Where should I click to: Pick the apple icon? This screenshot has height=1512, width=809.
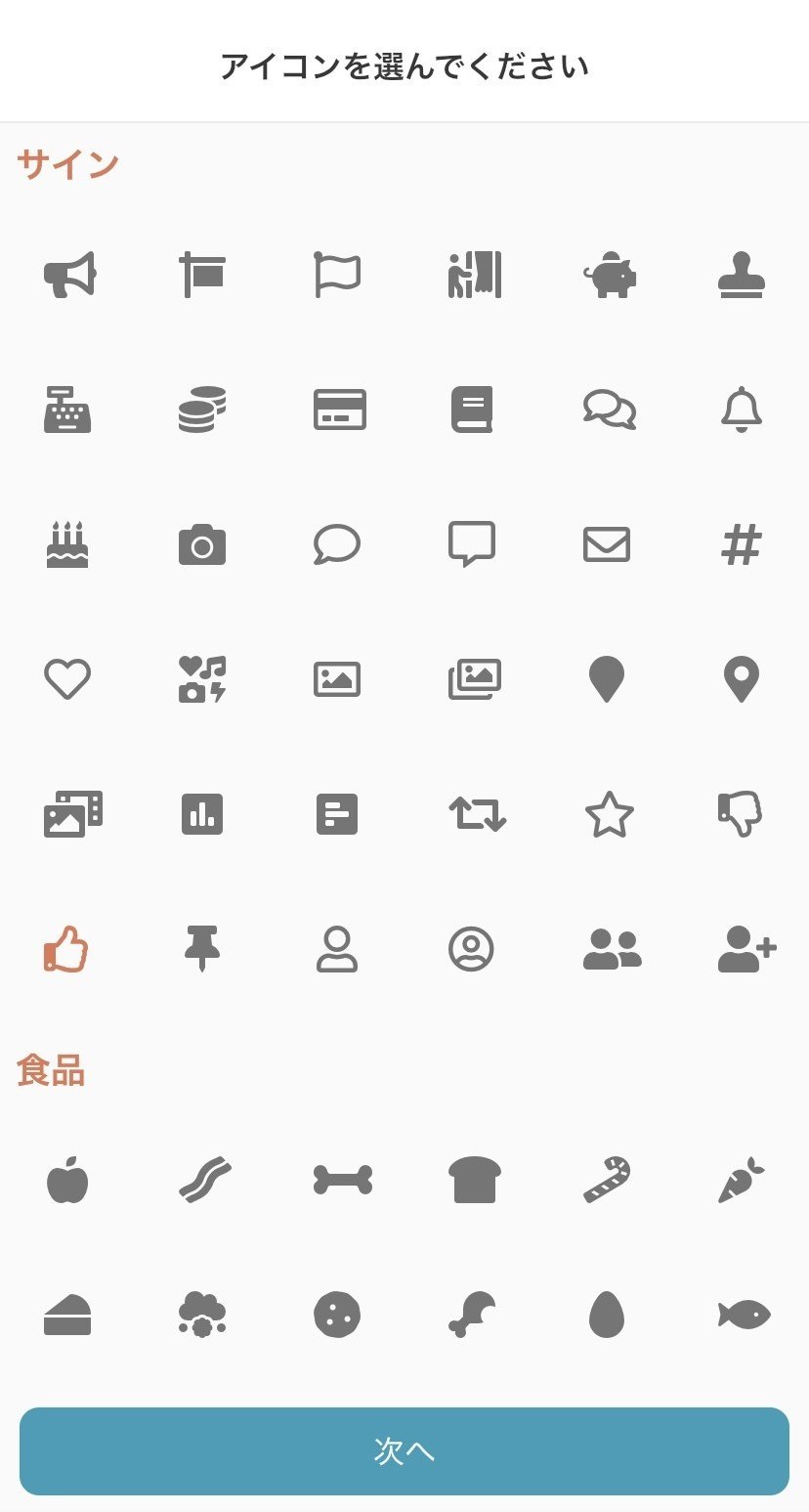67,1180
